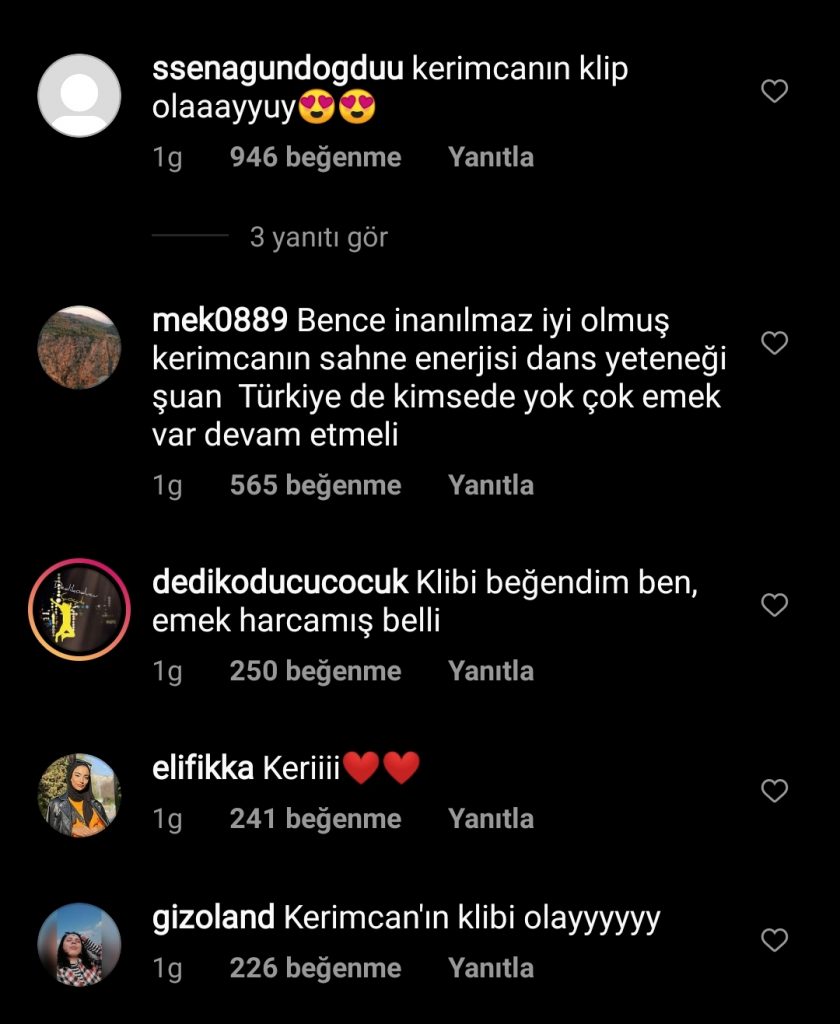View the 946 beğenme likes list
Viewport: 840px width, 1024px height.
tap(315, 158)
